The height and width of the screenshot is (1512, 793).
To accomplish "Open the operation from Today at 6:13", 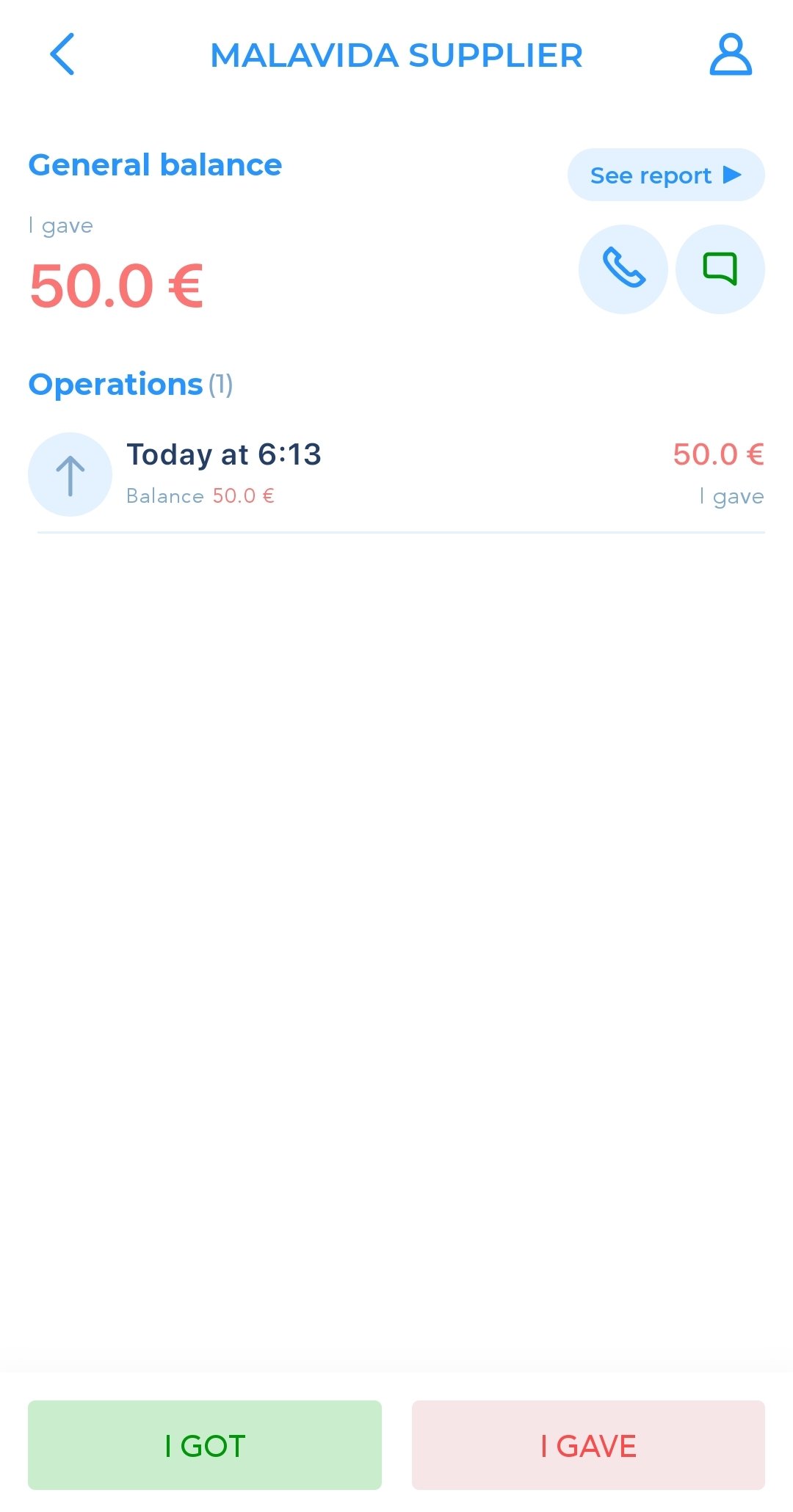I will point(396,475).
